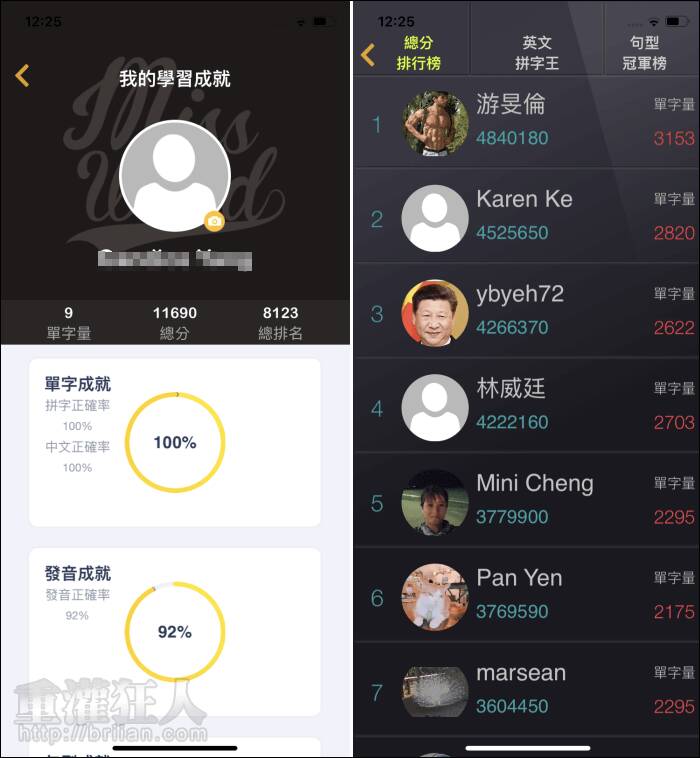Switch to the 總分排行榜 tab
Viewport: 700px width, 758px height.
coord(418,53)
